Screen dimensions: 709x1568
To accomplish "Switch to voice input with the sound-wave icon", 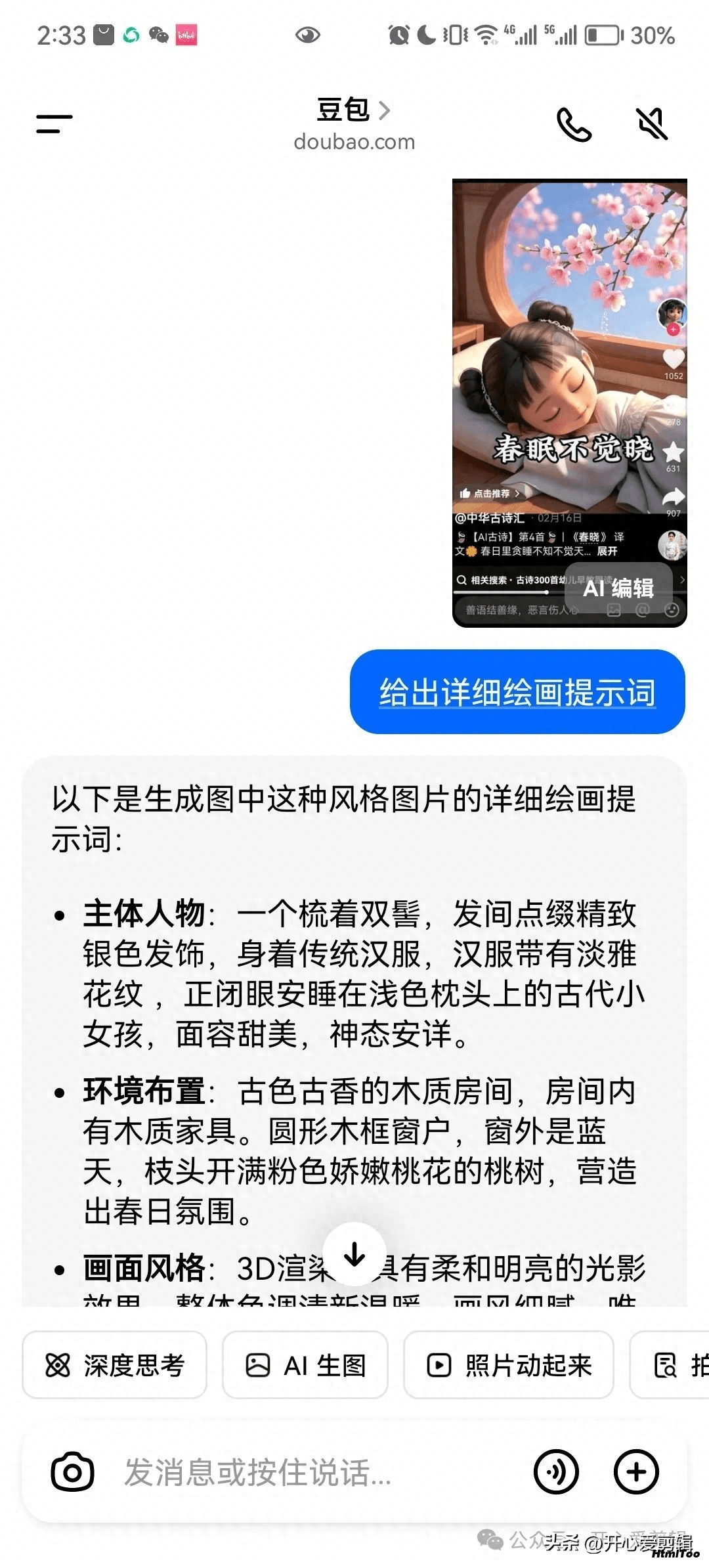I will [x=556, y=1472].
